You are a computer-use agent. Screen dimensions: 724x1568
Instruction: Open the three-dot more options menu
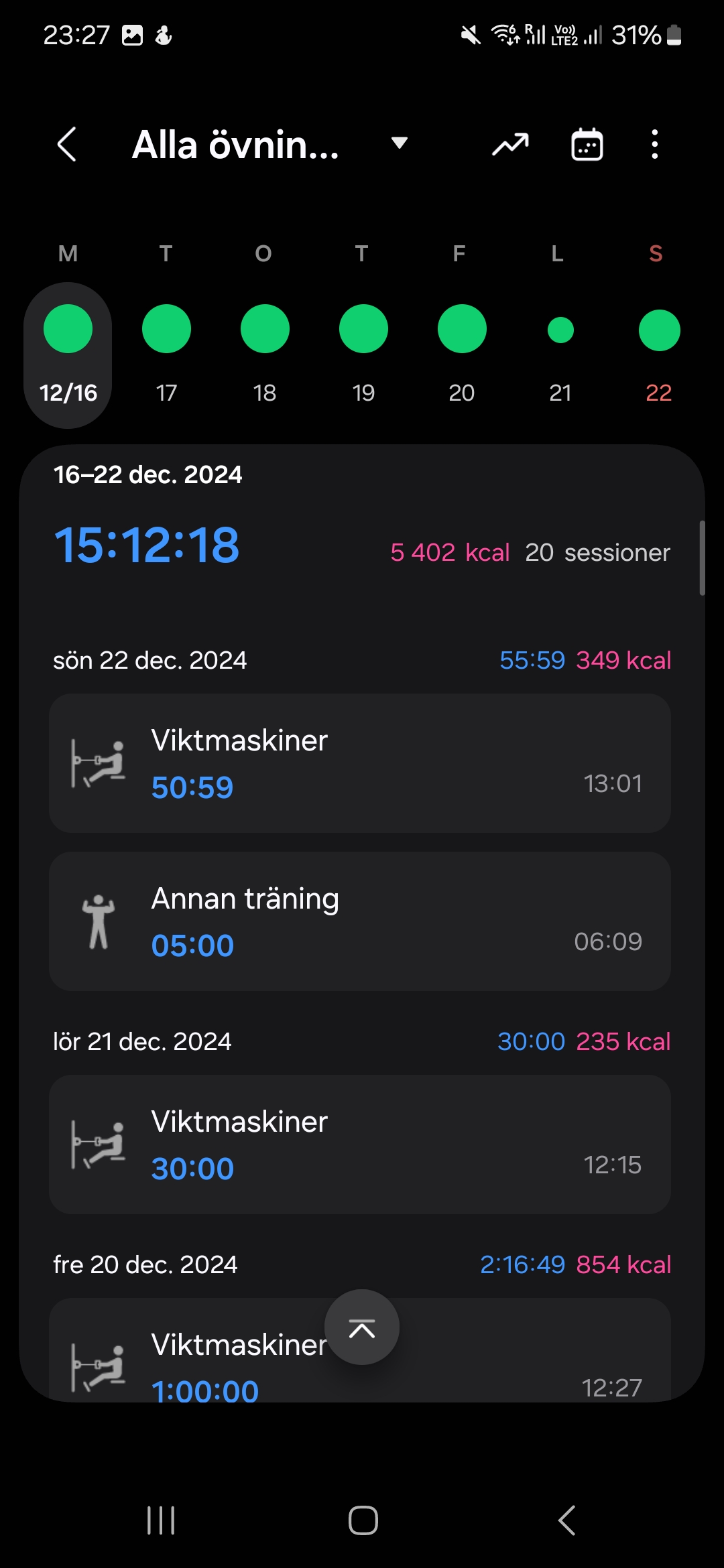click(654, 144)
